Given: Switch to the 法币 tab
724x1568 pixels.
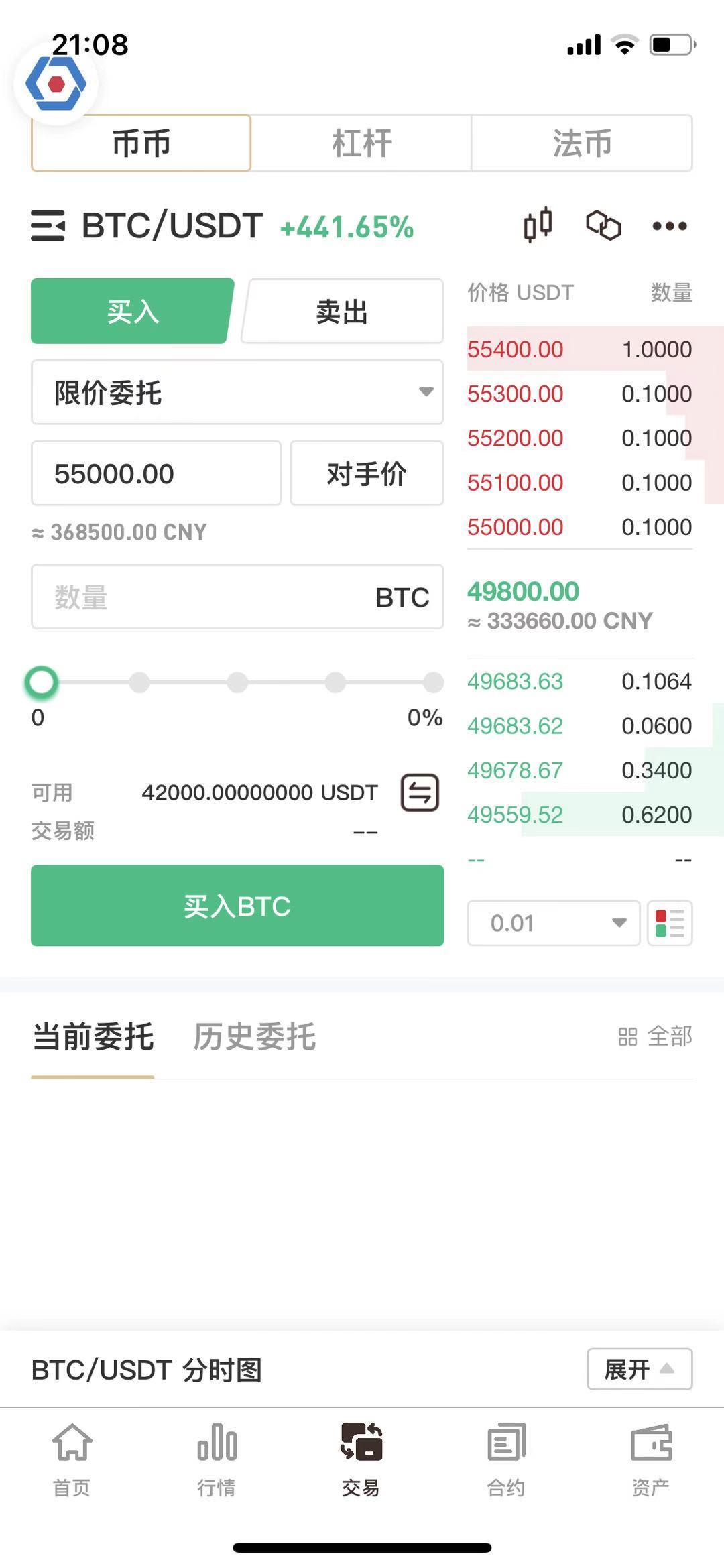Looking at the screenshot, I should point(581,143).
